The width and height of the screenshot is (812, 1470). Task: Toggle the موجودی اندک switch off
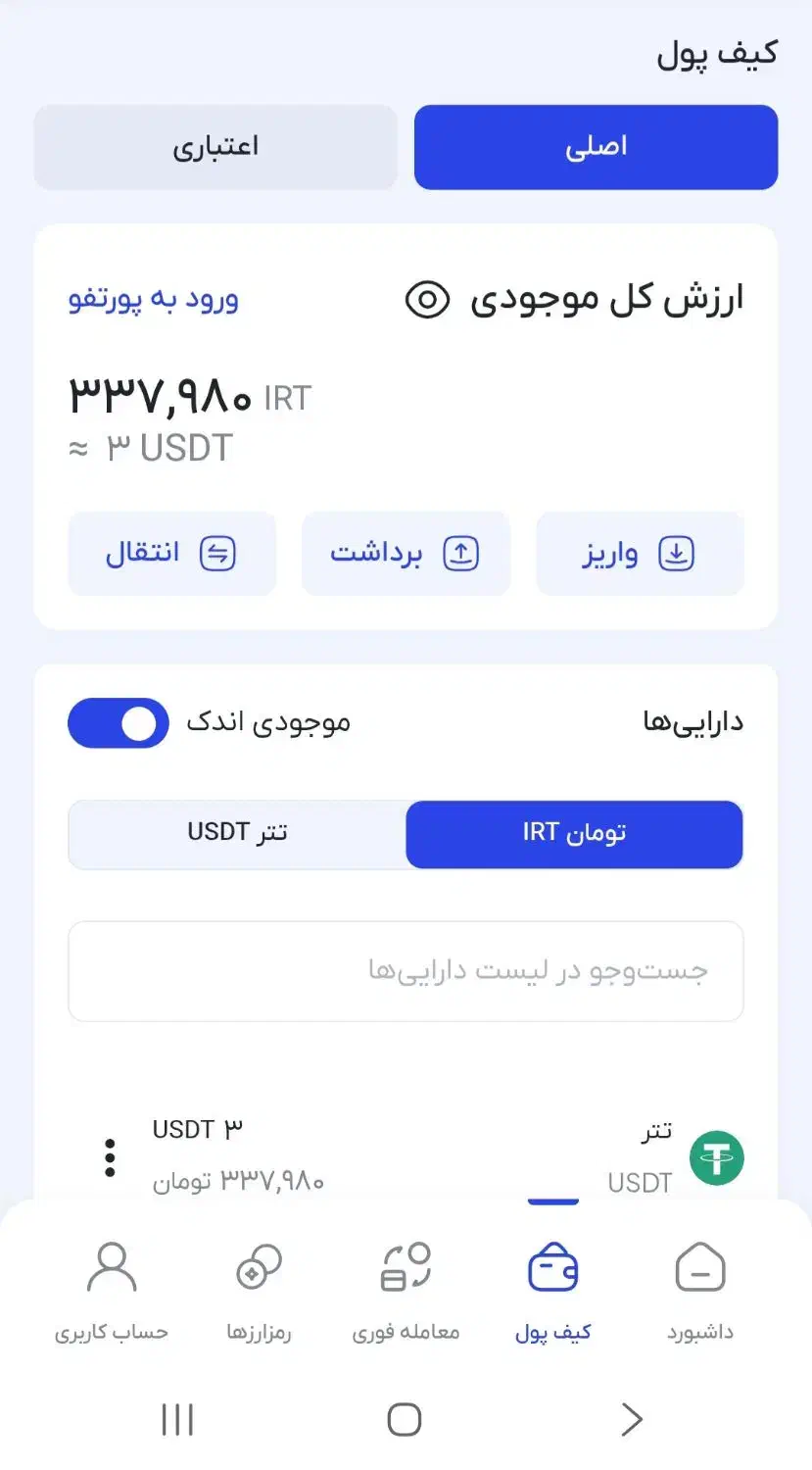118,722
